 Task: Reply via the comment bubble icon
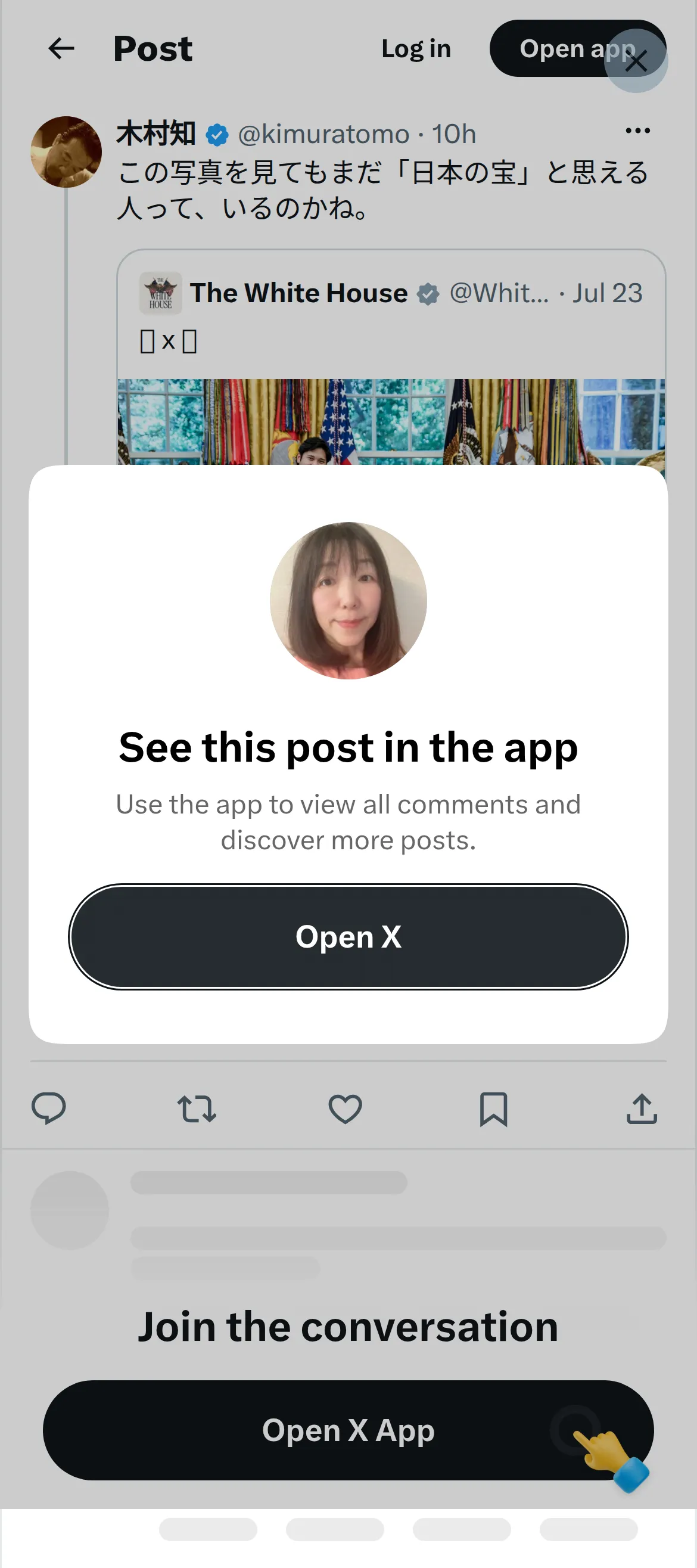(49, 1109)
